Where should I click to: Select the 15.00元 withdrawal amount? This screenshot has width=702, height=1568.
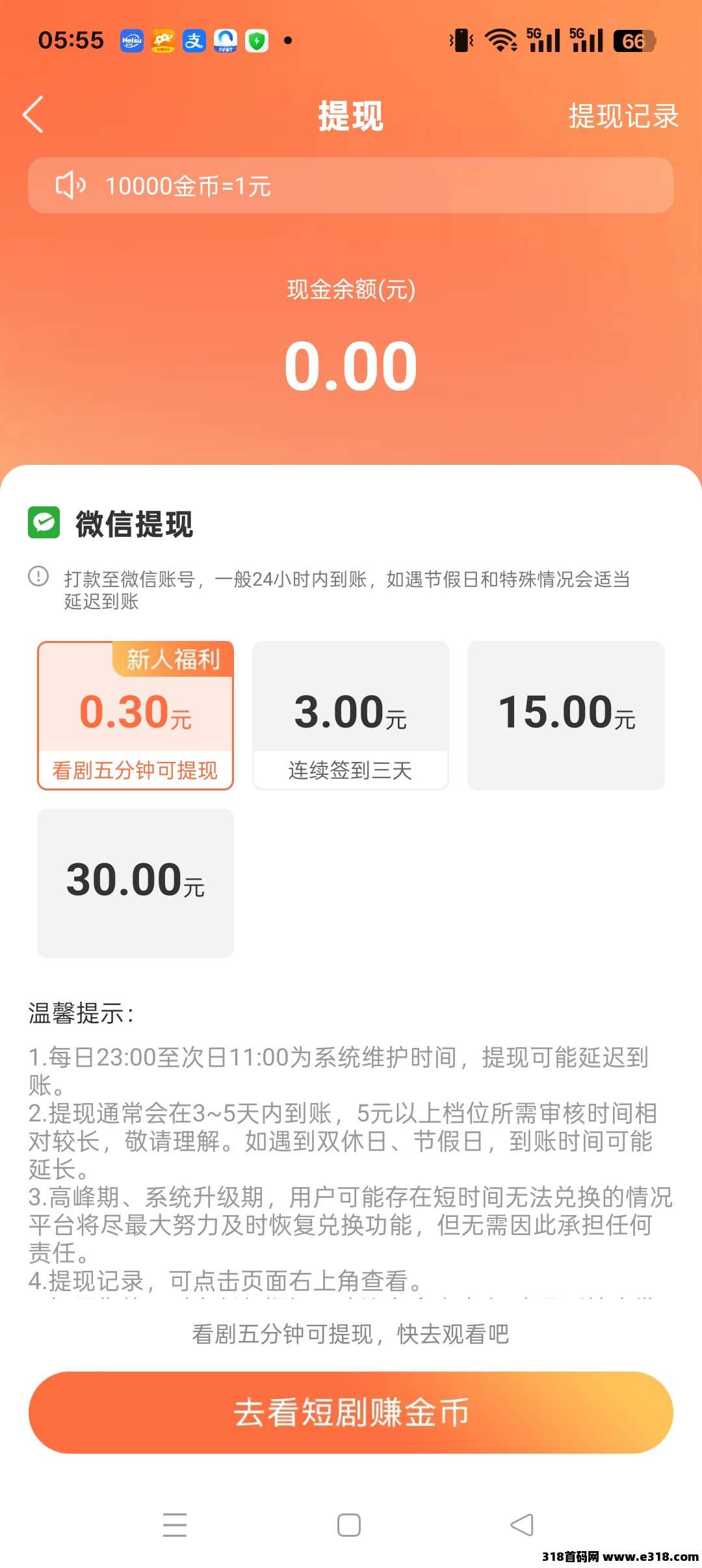tap(565, 715)
